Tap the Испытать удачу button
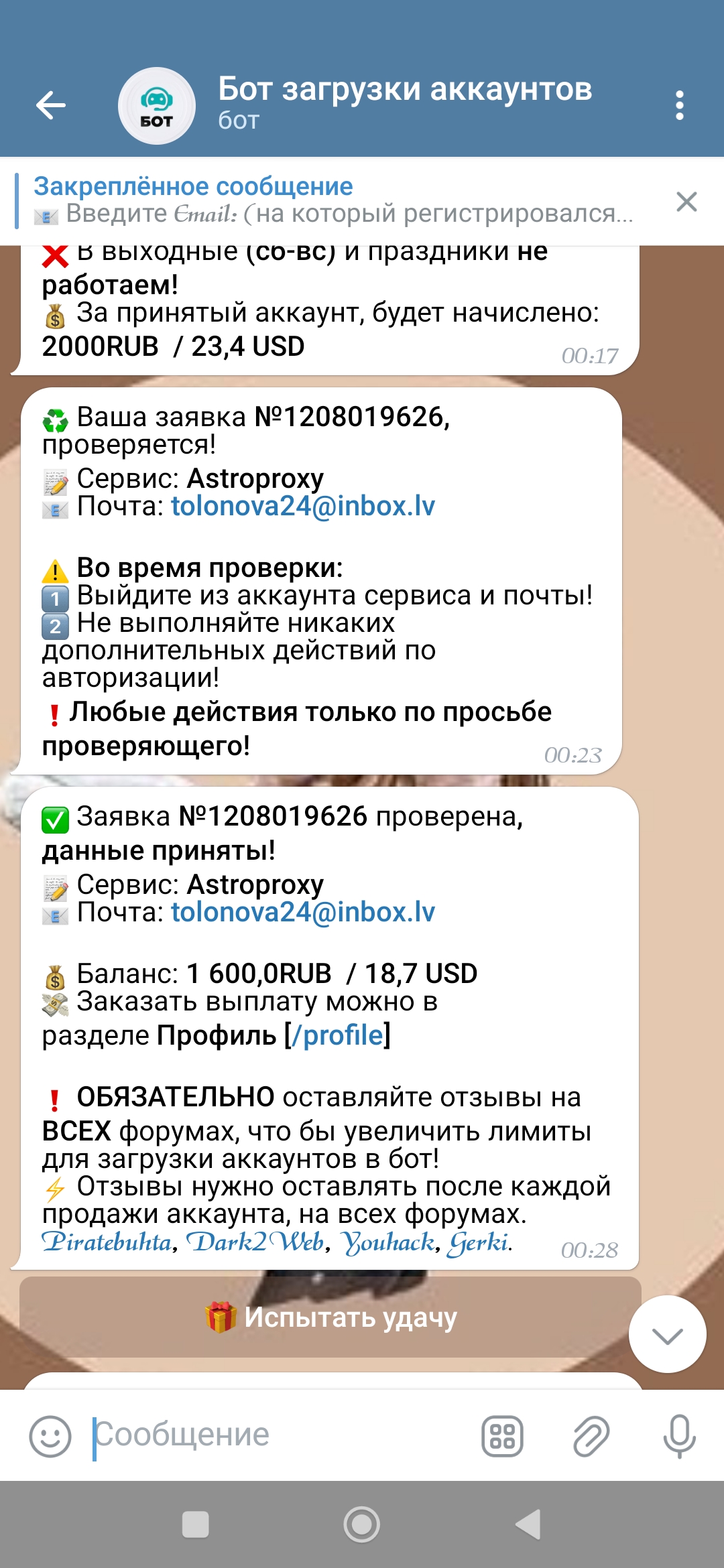Image resolution: width=724 pixels, height=1568 pixels. coord(331,1317)
